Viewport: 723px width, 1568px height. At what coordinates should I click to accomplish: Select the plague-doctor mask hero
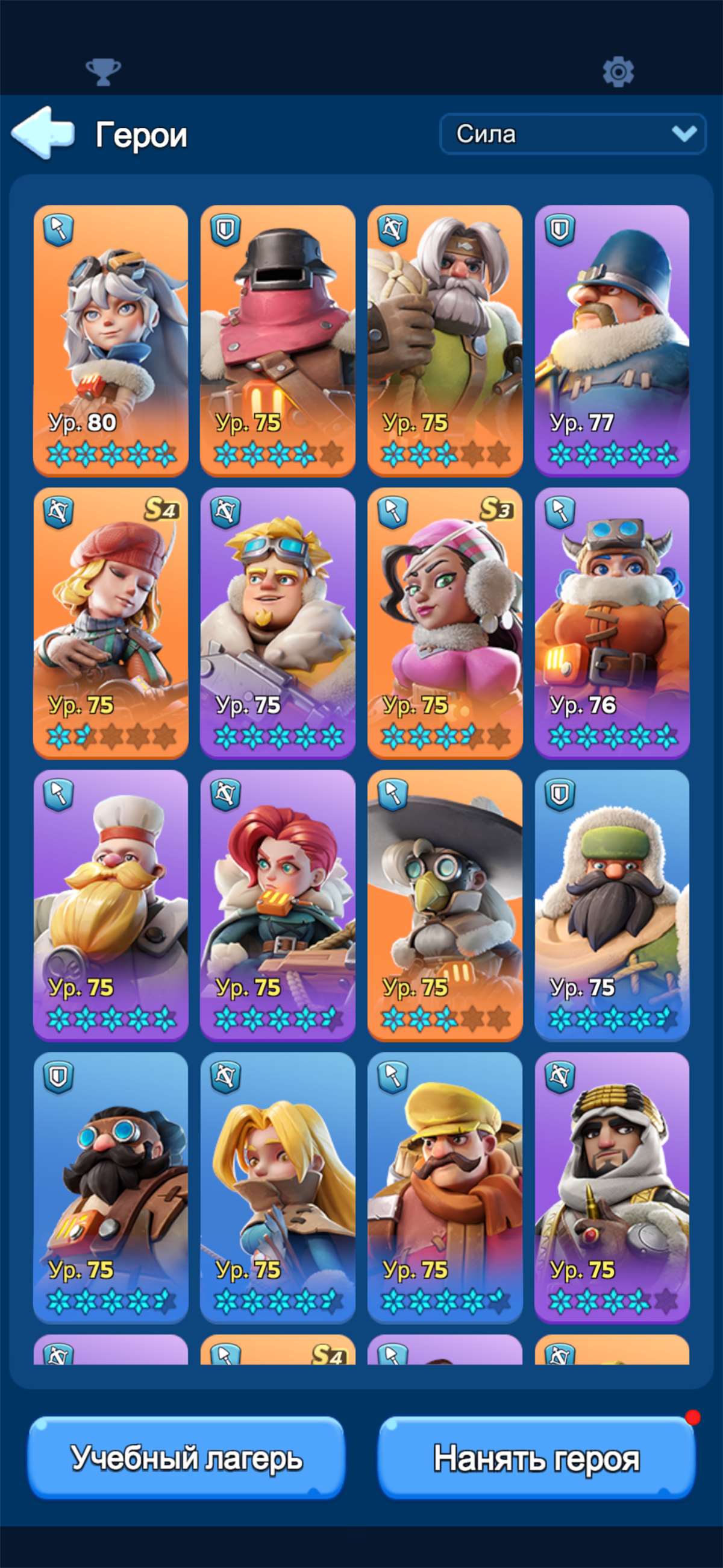coord(445,905)
